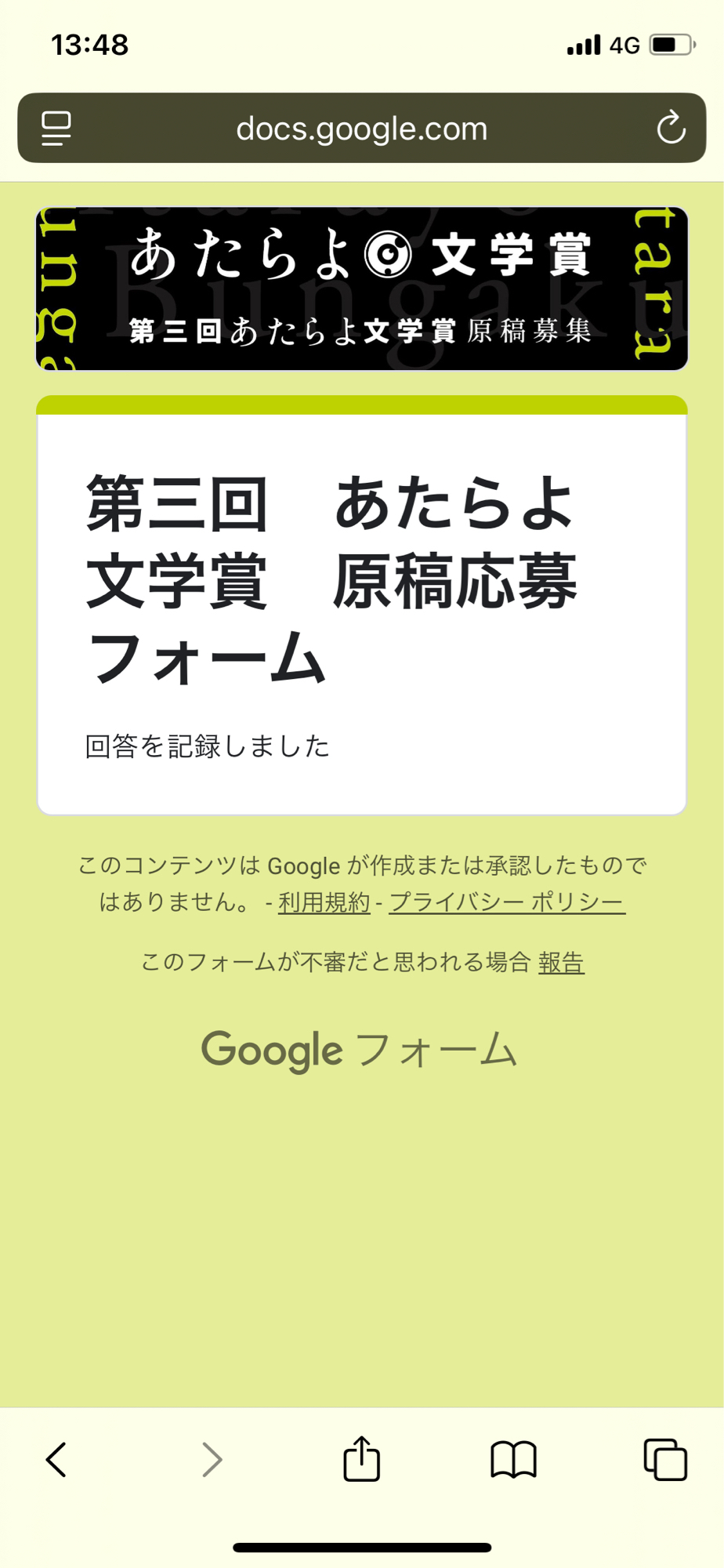Share this page
724x1568 pixels.
tap(361, 1458)
